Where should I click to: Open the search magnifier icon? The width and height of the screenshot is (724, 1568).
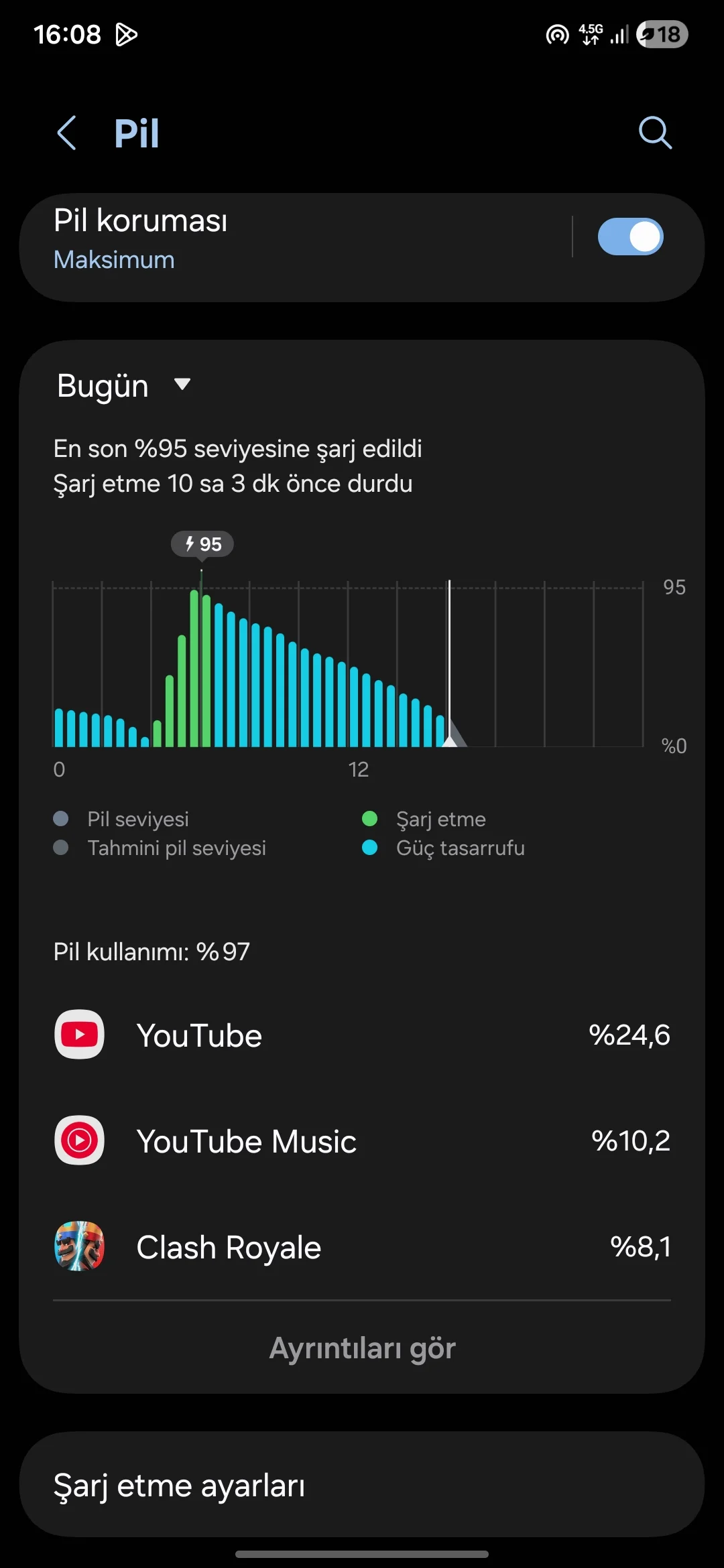pos(654,133)
